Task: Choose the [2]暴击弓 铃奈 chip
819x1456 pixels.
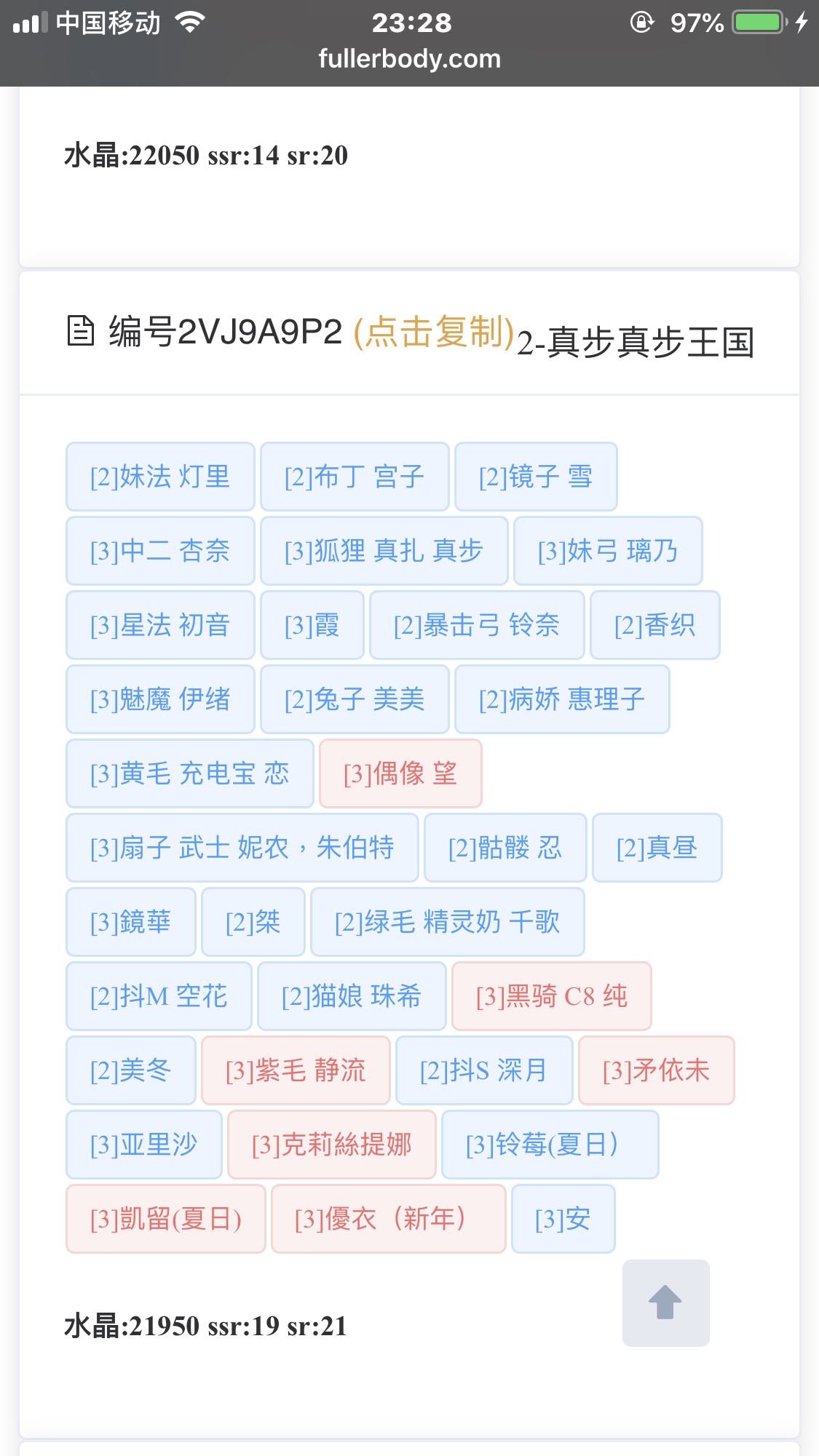Action: click(x=477, y=625)
